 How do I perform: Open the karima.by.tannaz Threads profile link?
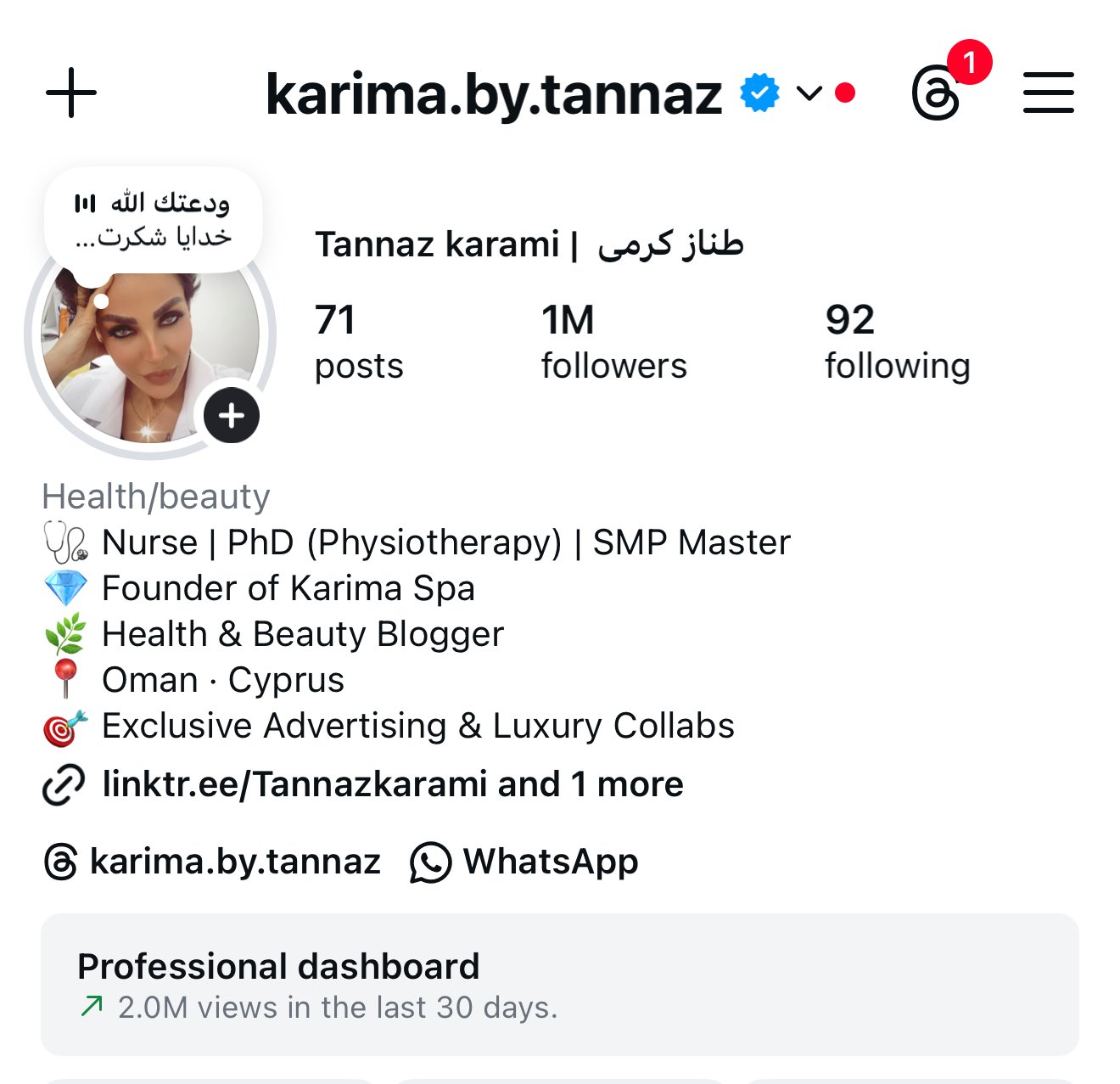(212, 862)
